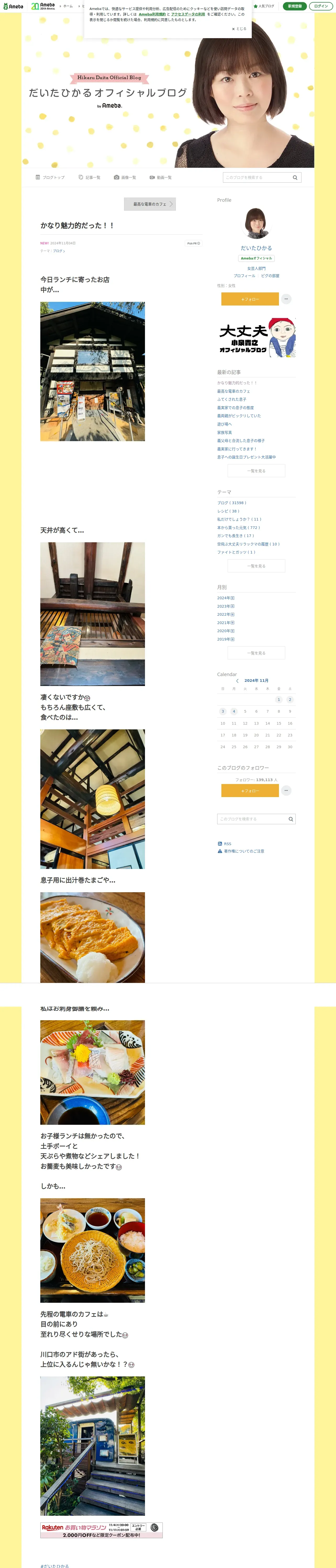
Task: Close the cookie notice with とじる
Action: click(x=239, y=28)
